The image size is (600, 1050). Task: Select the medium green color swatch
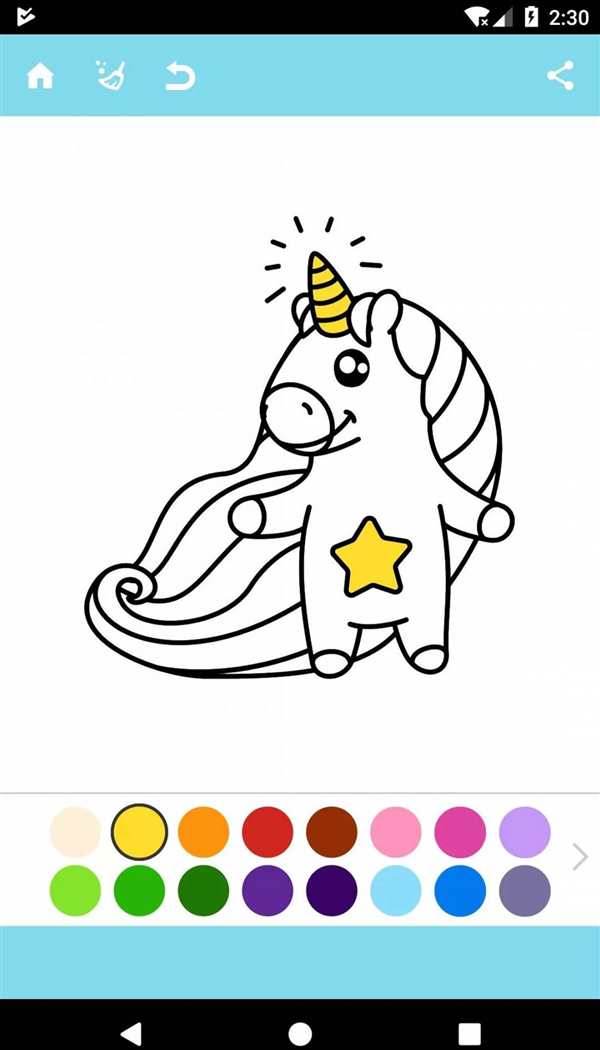139,890
